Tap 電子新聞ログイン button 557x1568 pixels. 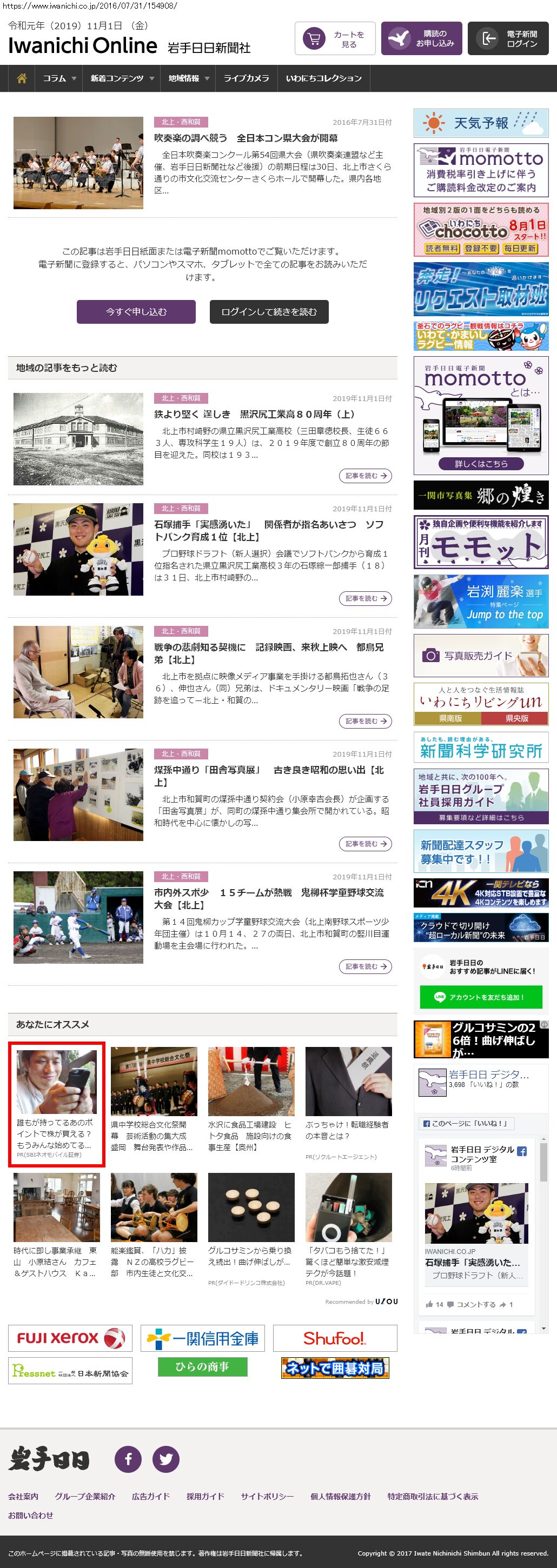tap(508, 39)
